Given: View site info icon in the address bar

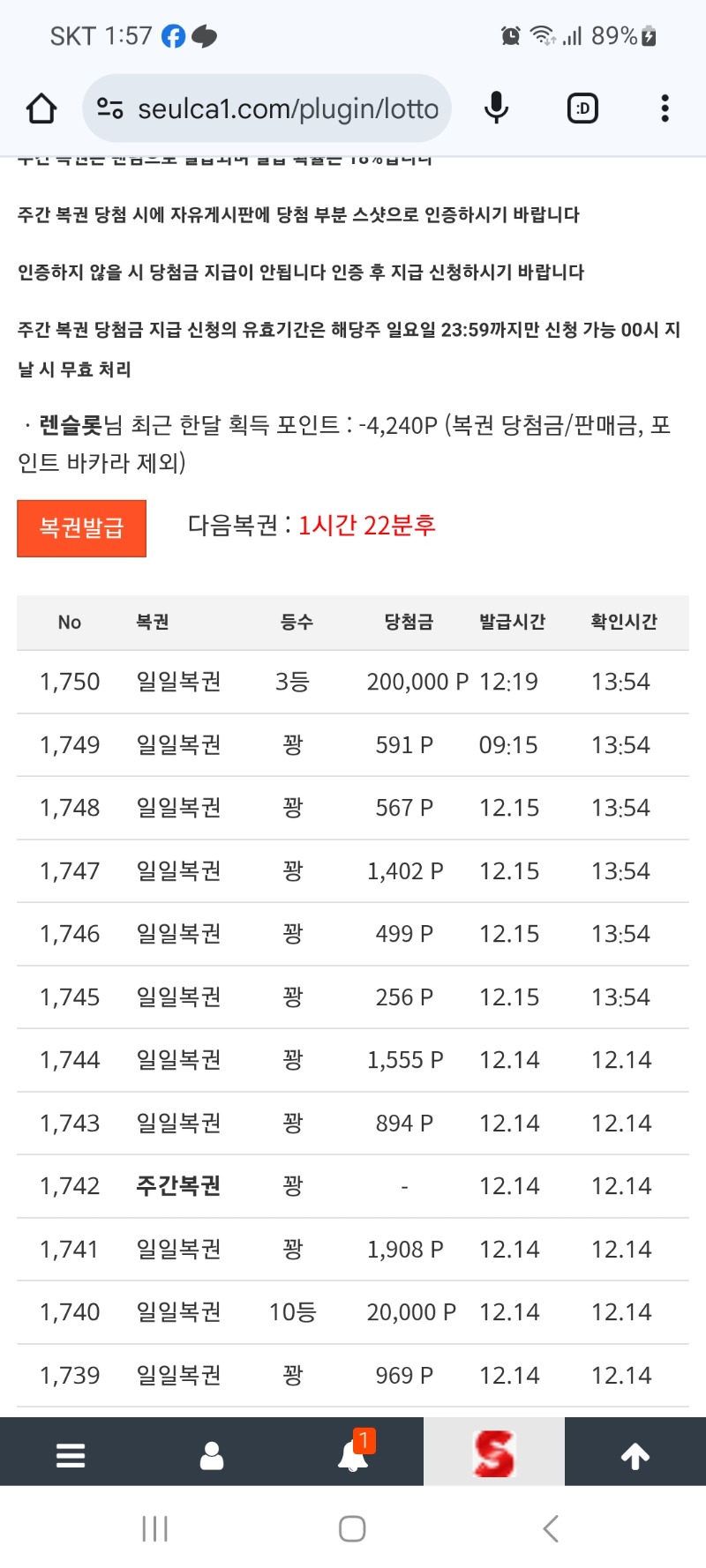Looking at the screenshot, I should (x=110, y=108).
